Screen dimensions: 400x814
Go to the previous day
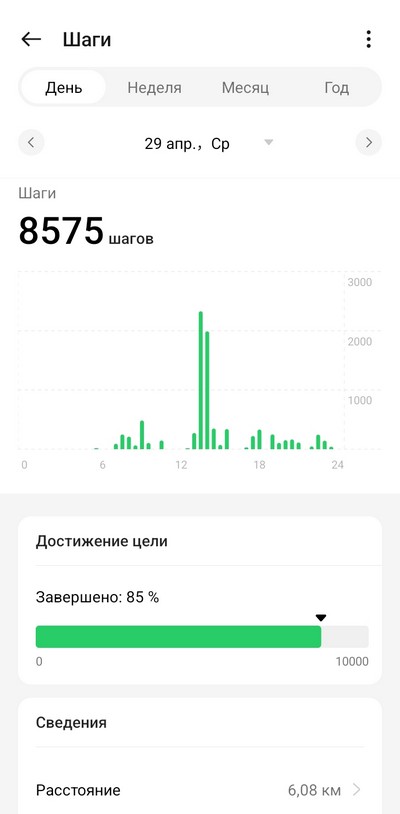(31, 142)
